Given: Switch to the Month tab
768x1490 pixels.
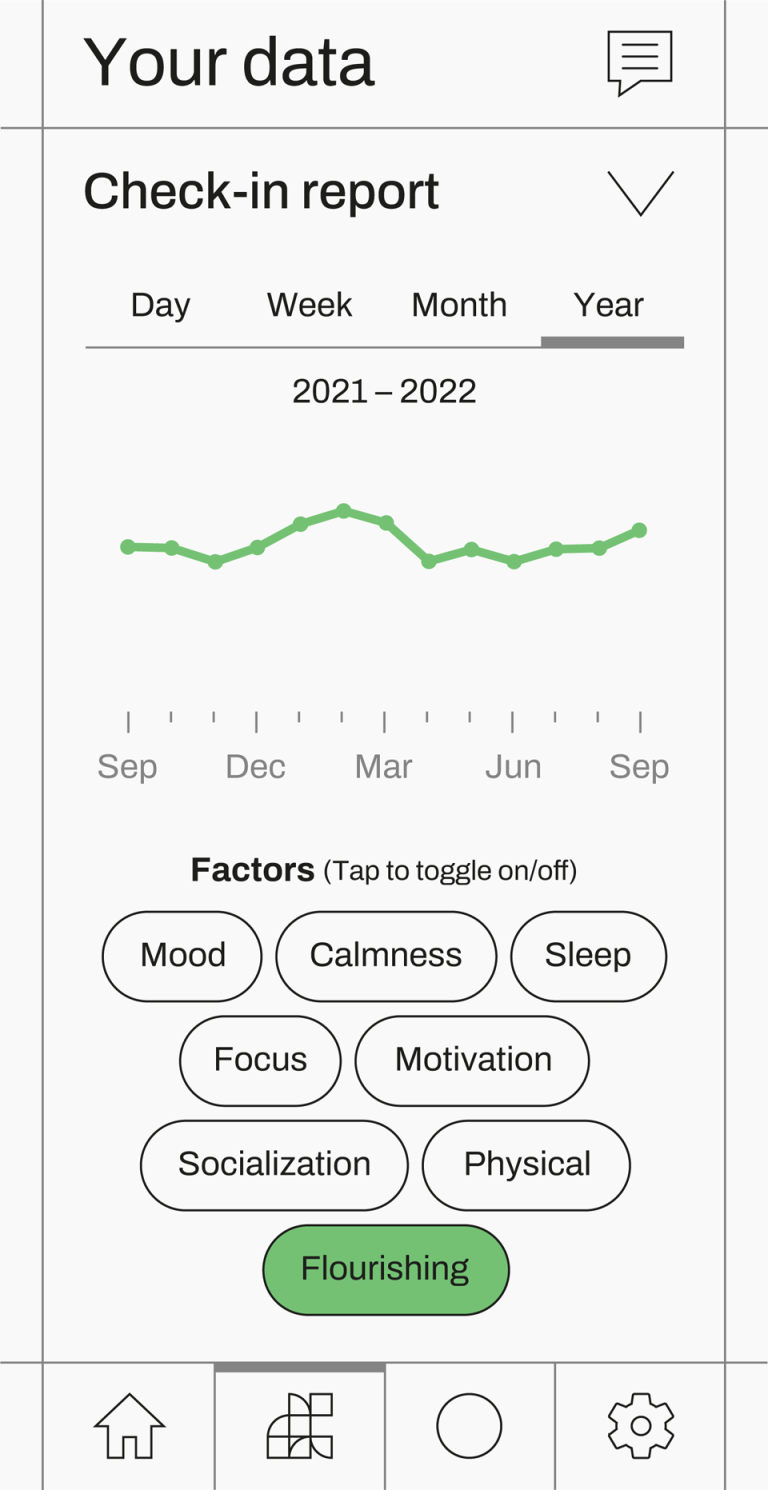Looking at the screenshot, I should click(459, 304).
